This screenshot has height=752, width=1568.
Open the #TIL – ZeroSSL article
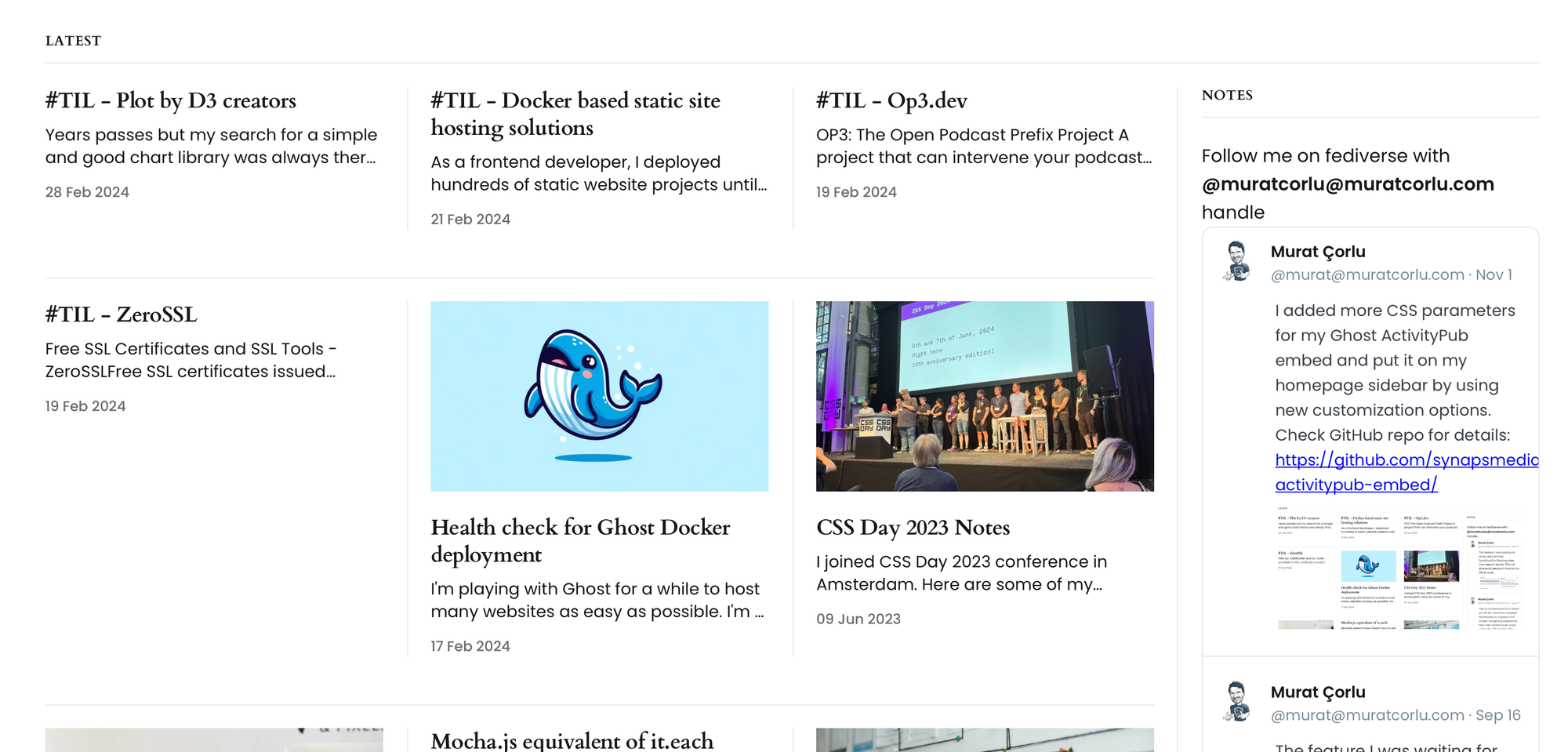click(x=121, y=315)
